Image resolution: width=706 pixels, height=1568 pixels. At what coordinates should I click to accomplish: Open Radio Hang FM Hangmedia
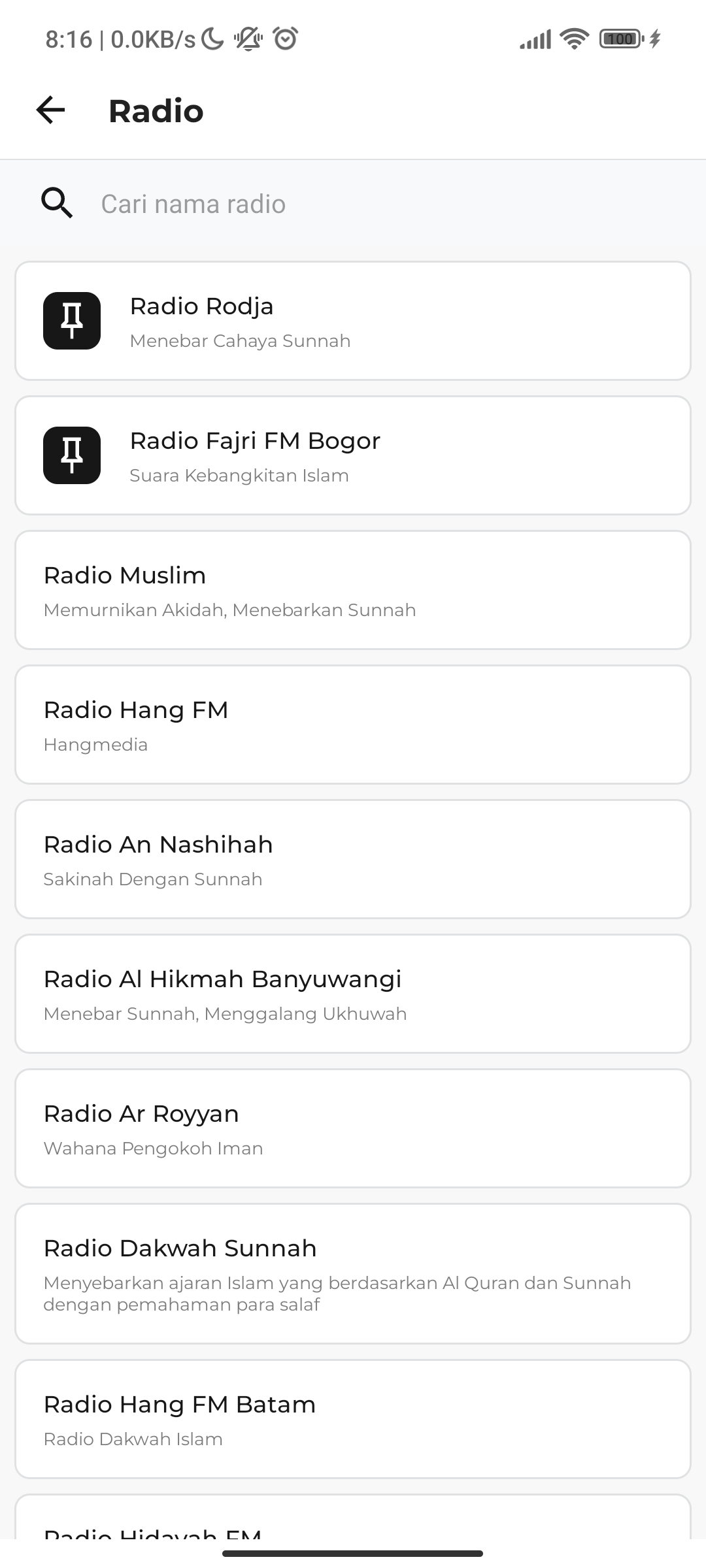(353, 725)
